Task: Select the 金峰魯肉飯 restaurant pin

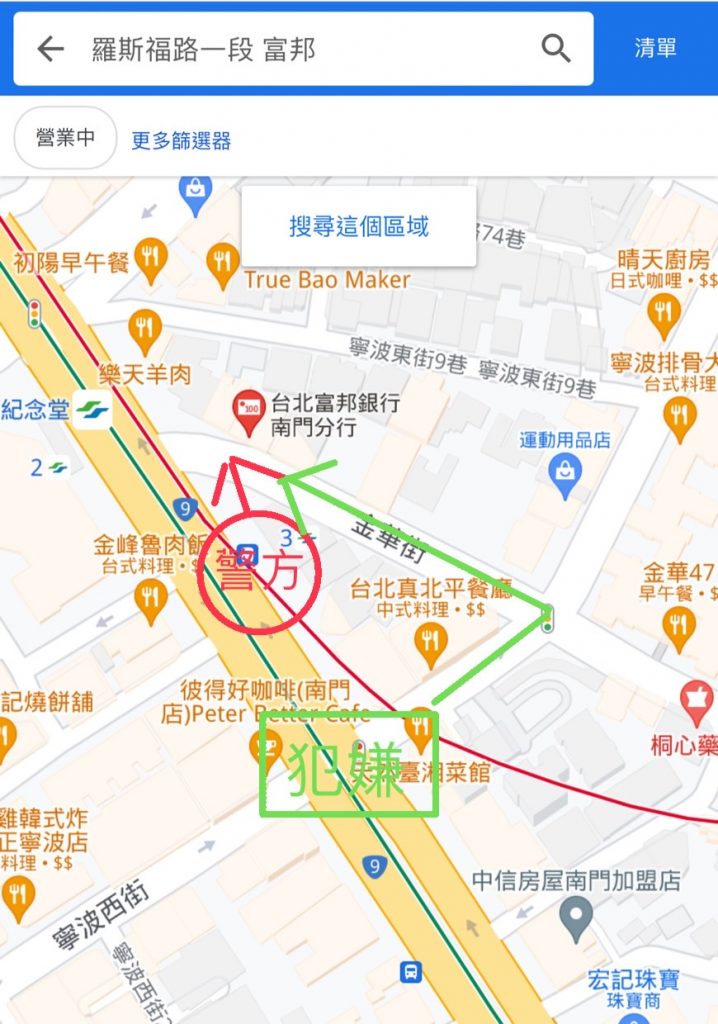Action: pos(151,600)
